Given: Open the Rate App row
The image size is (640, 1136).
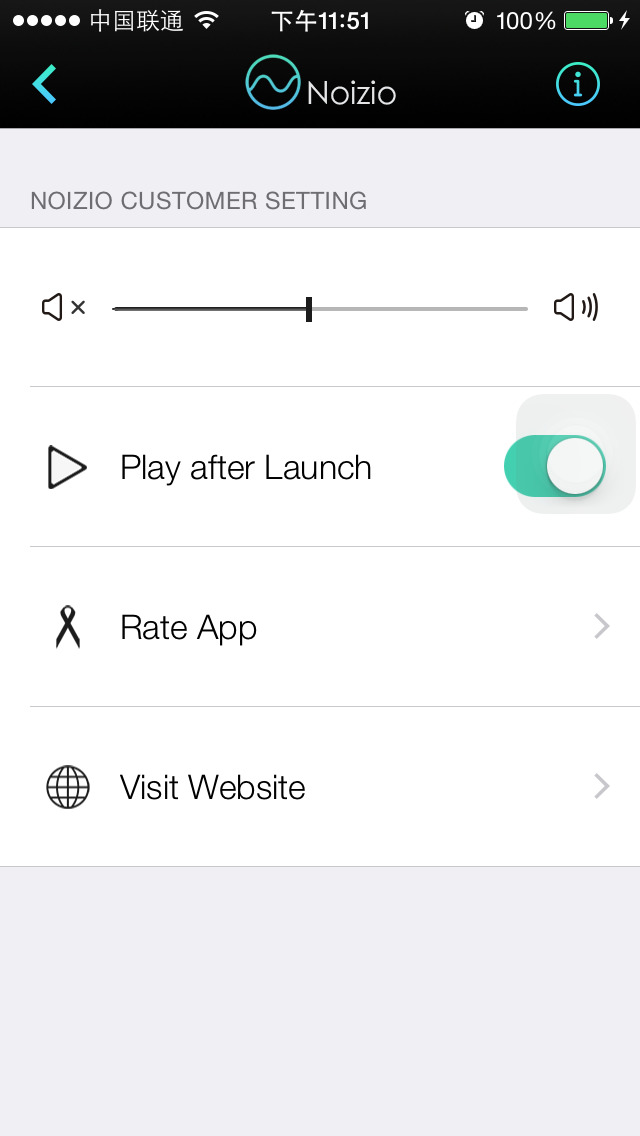Looking at the screenshot, I should tap(320, 627).
